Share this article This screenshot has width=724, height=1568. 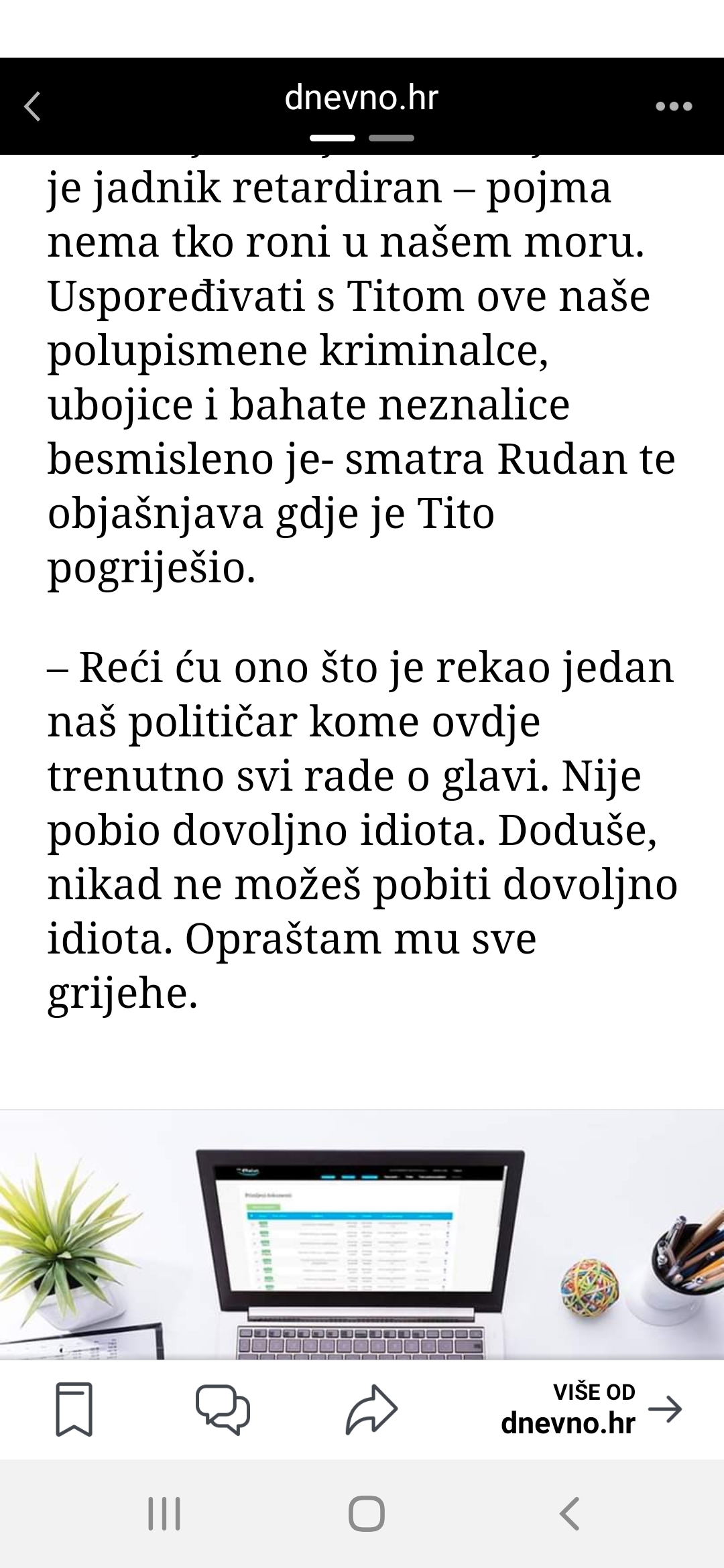click(371, 1409)
